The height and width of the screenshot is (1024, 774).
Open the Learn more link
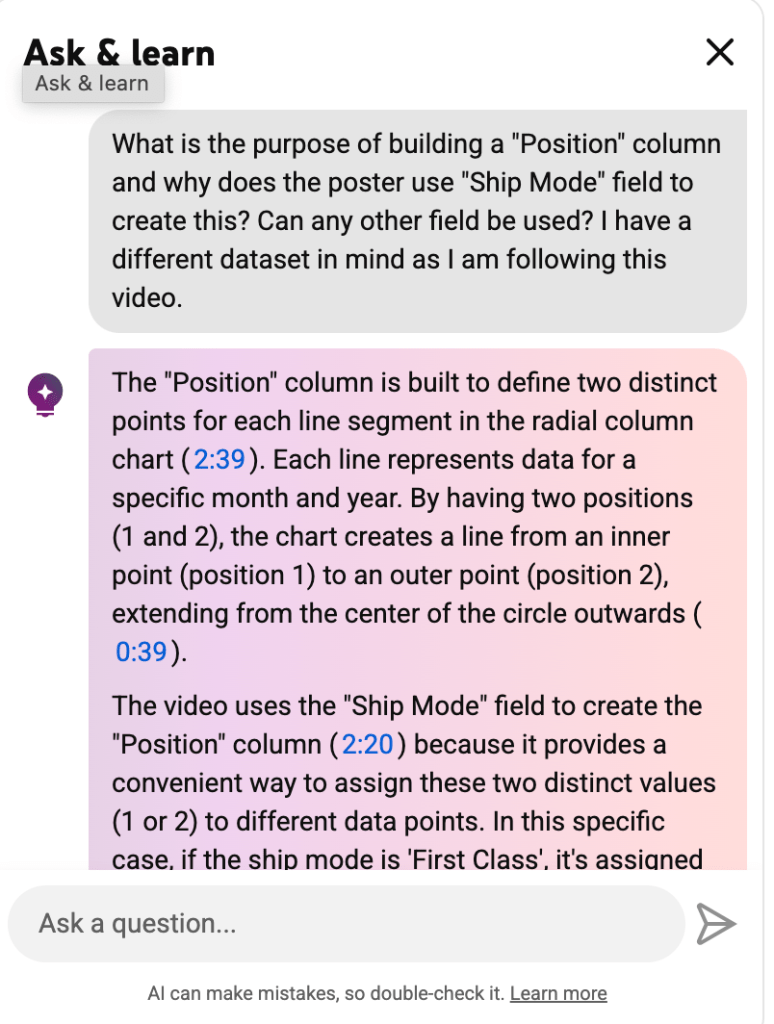[558, 993]
